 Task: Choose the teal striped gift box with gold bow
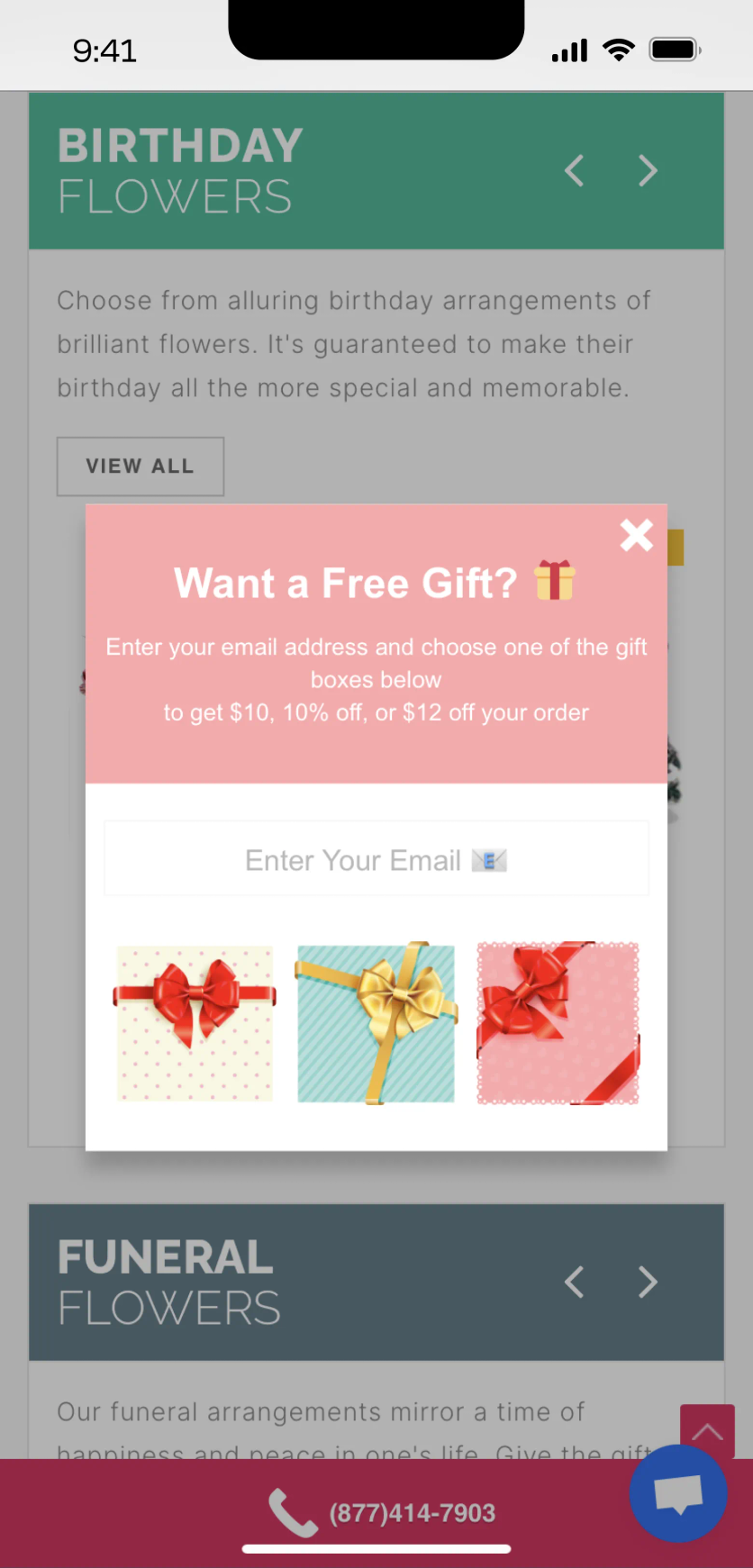pyautogui.click(x=376, y=1022)
